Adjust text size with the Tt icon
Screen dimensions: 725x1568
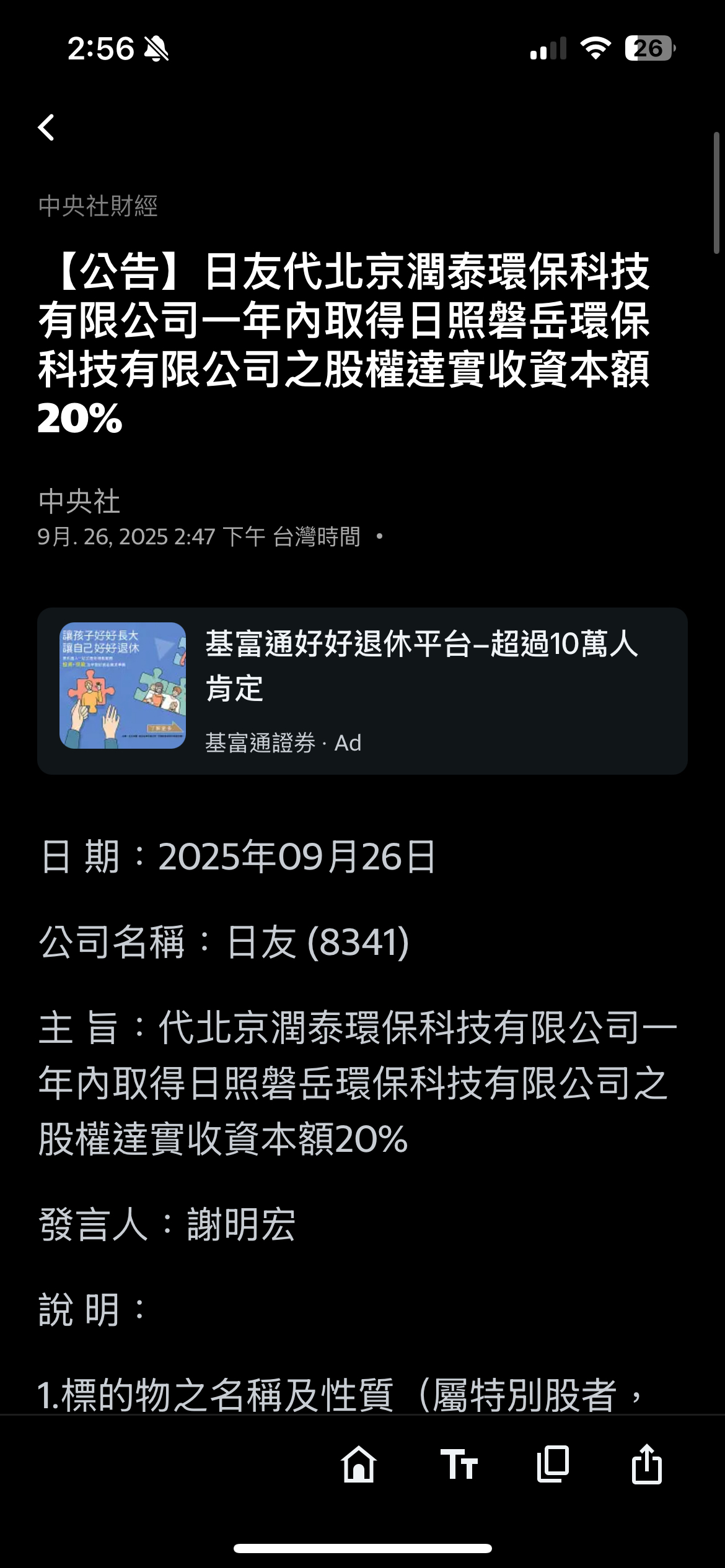tap(459, 1465)
